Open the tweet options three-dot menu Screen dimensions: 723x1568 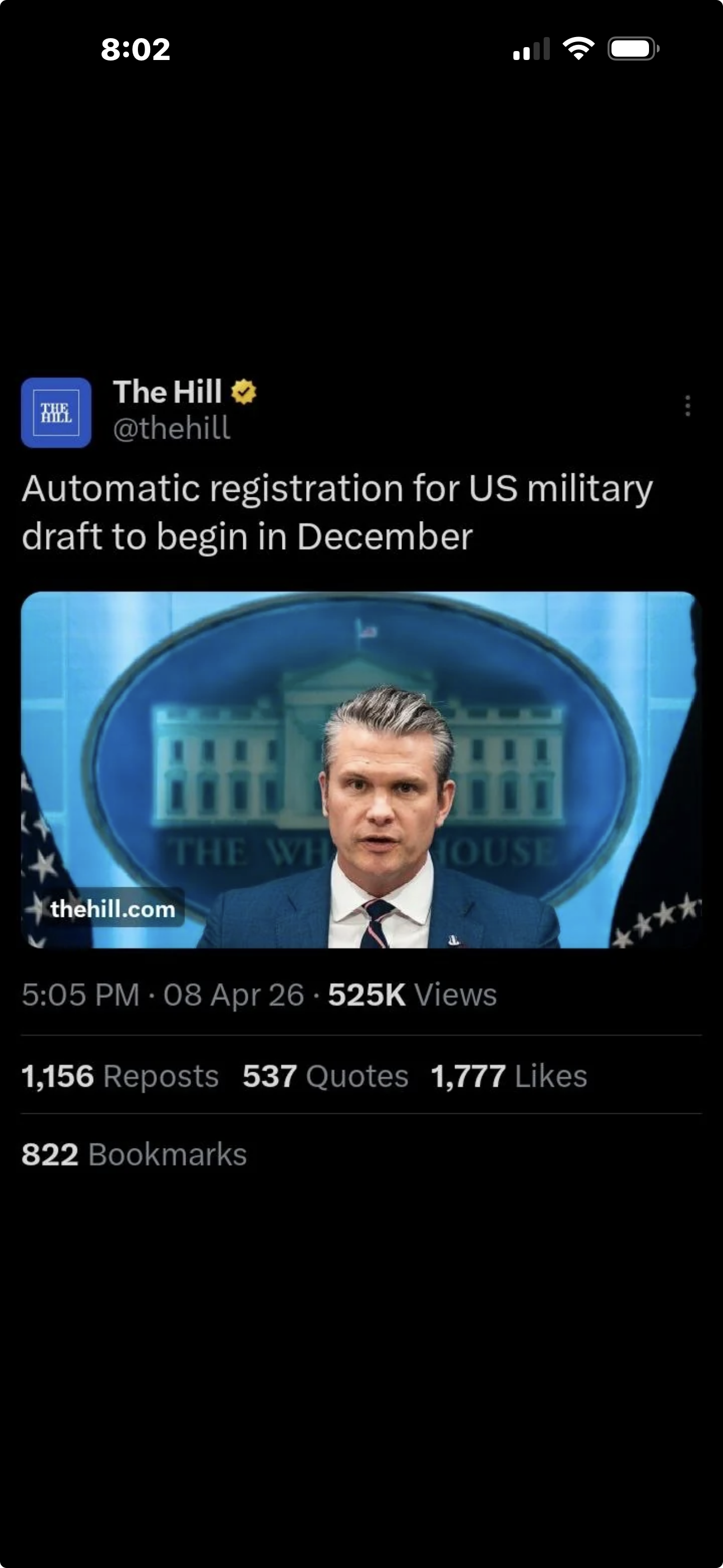coord(687,407)
